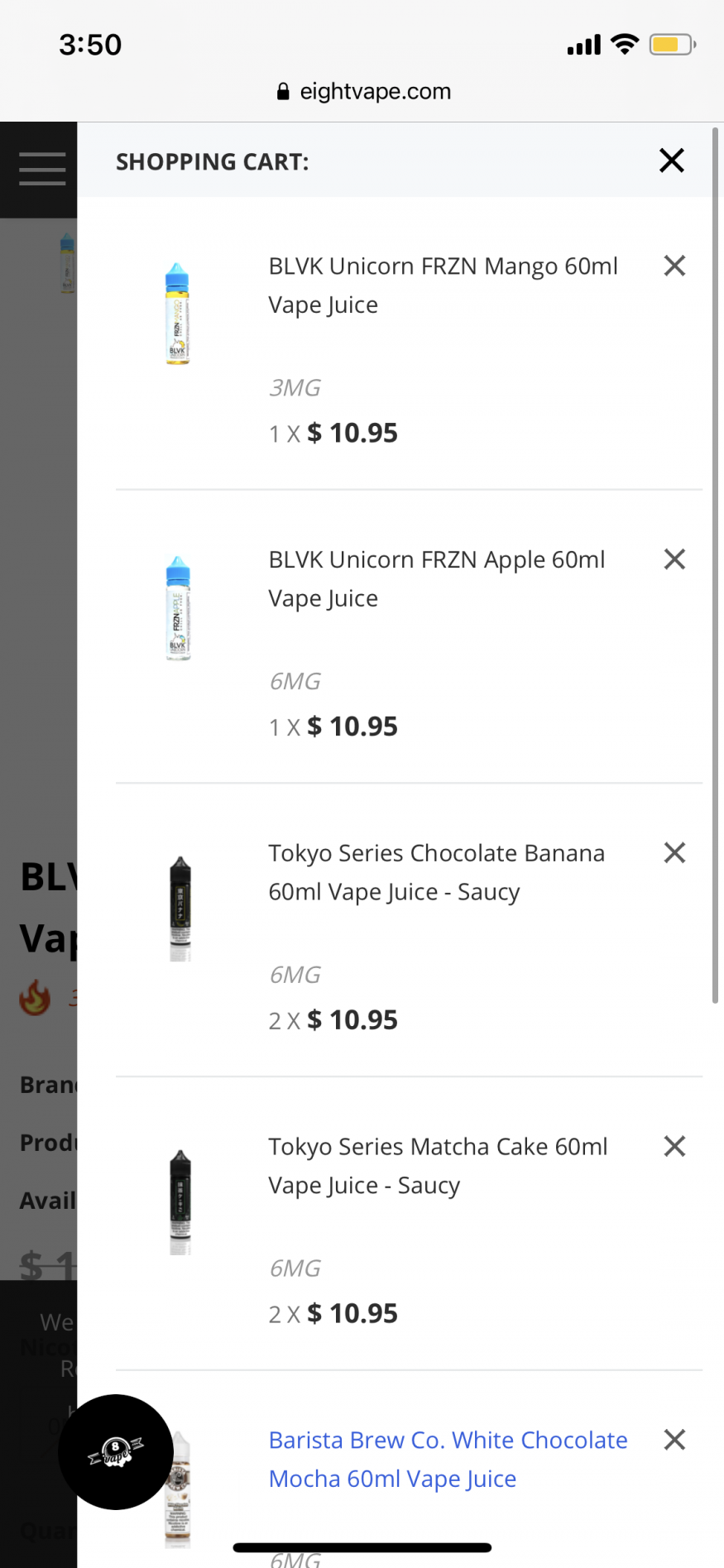
Task: Tap the FRZN Mango bottle thumbnail
Action: [x=178, y=314]
